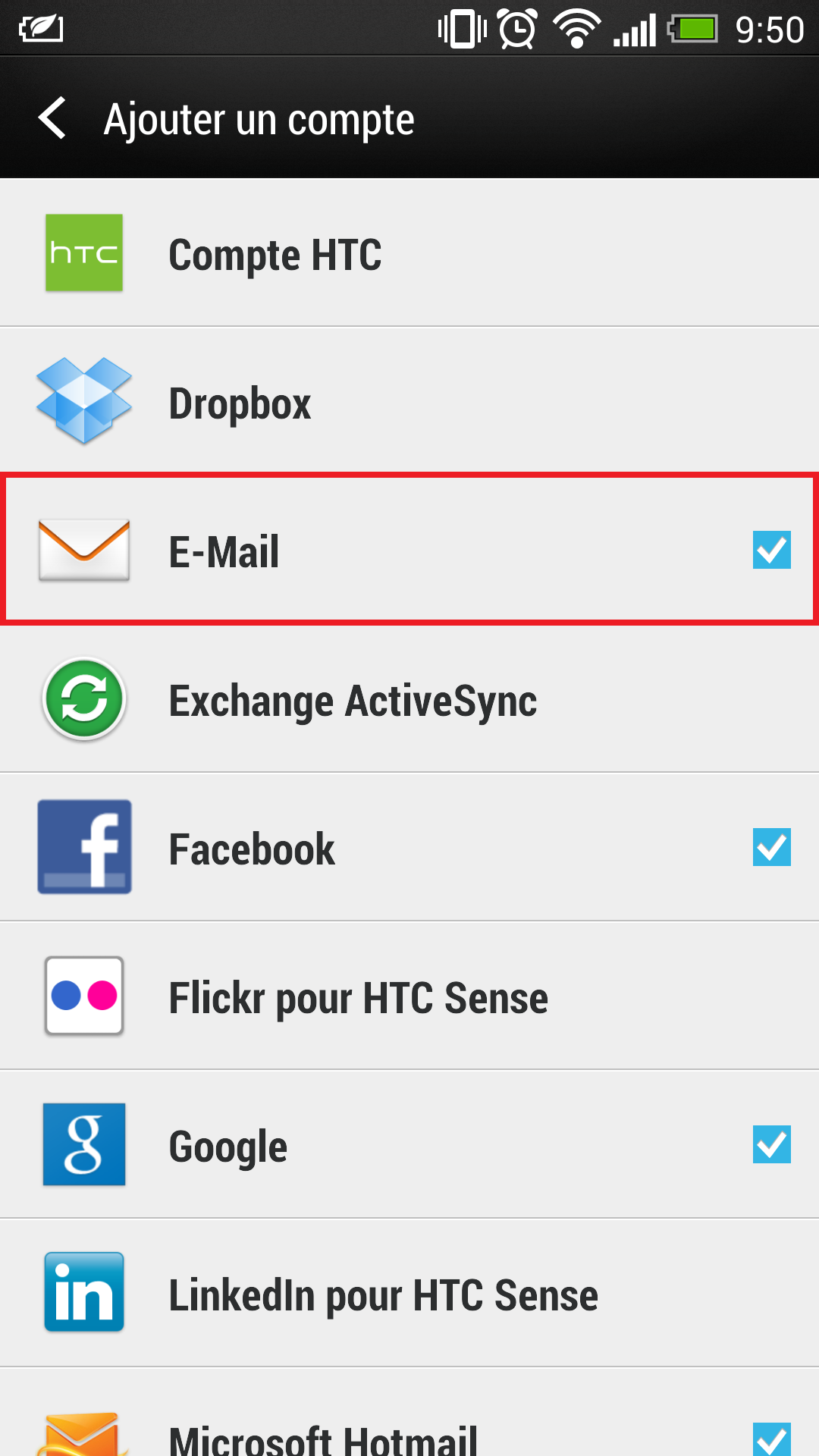Viewport: 819px width, 1456px height.
Task: Open Compte HTC account option
Action: (409, 253)
